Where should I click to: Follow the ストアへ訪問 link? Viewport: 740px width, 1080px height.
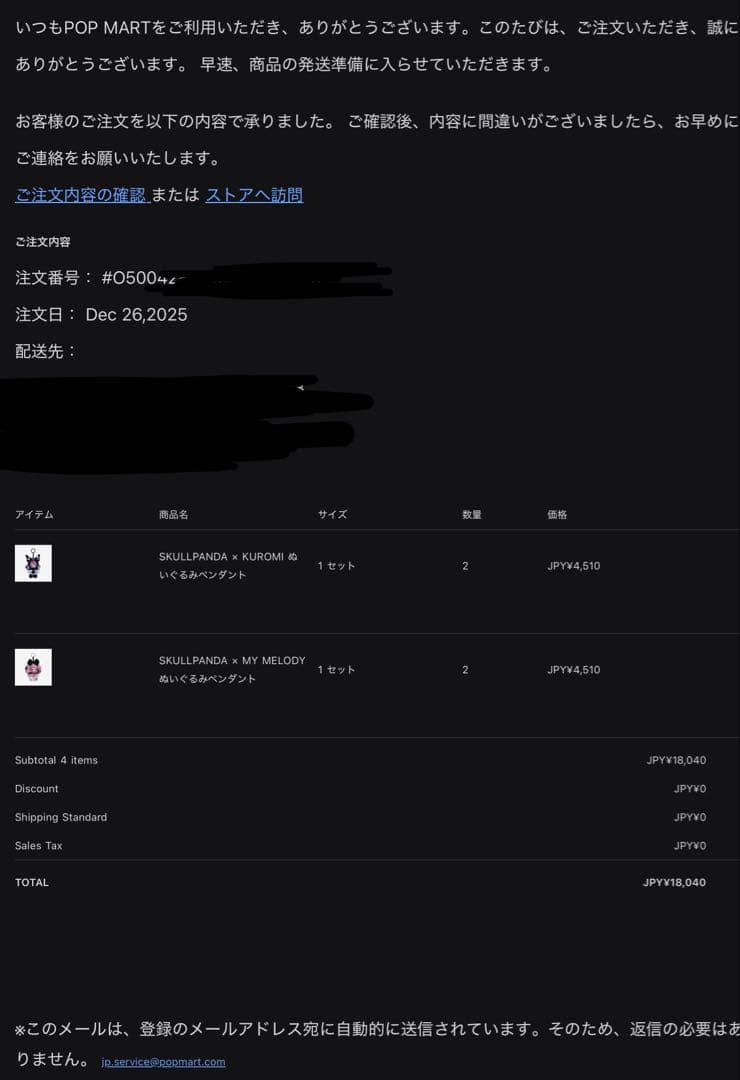tap(254, 195)
